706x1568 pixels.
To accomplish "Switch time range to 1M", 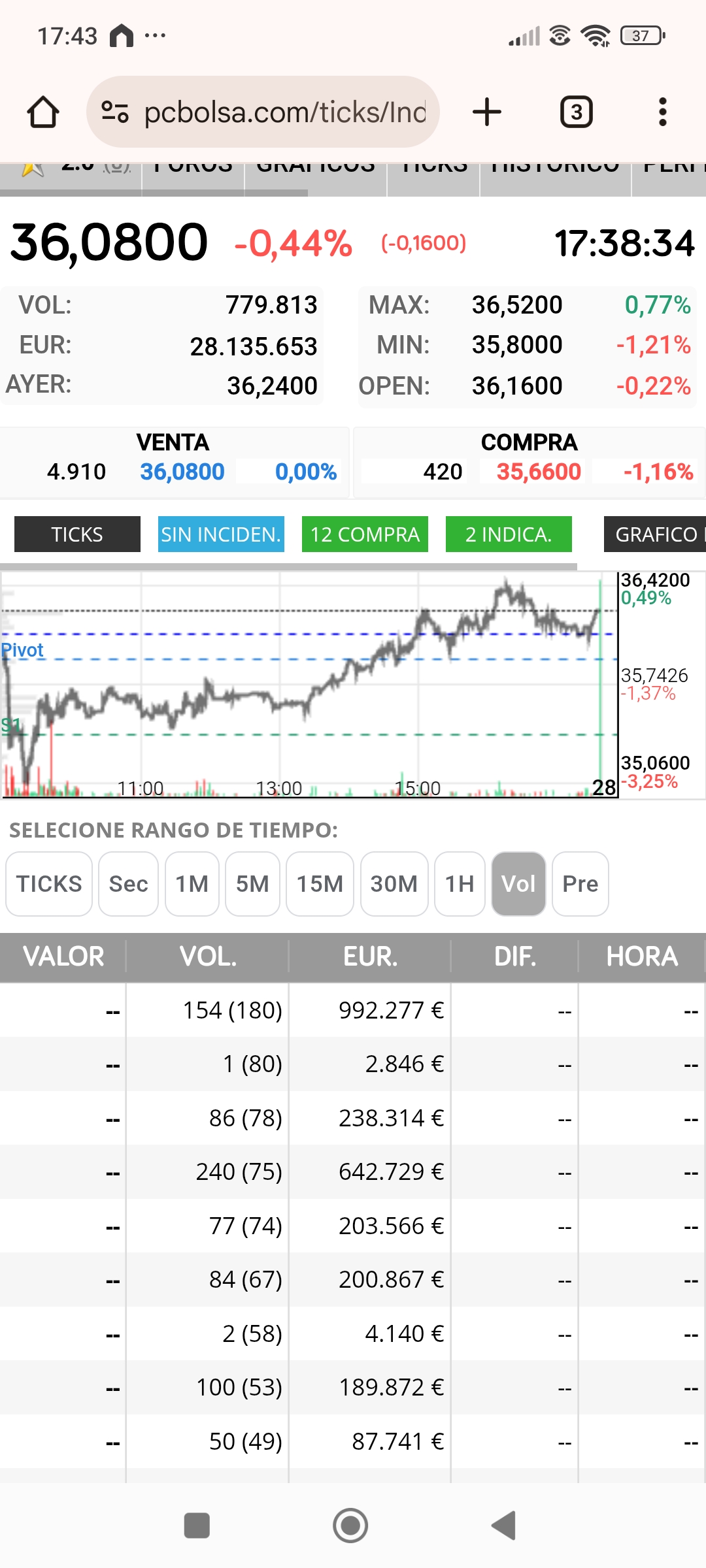I will tap(192, 884).
